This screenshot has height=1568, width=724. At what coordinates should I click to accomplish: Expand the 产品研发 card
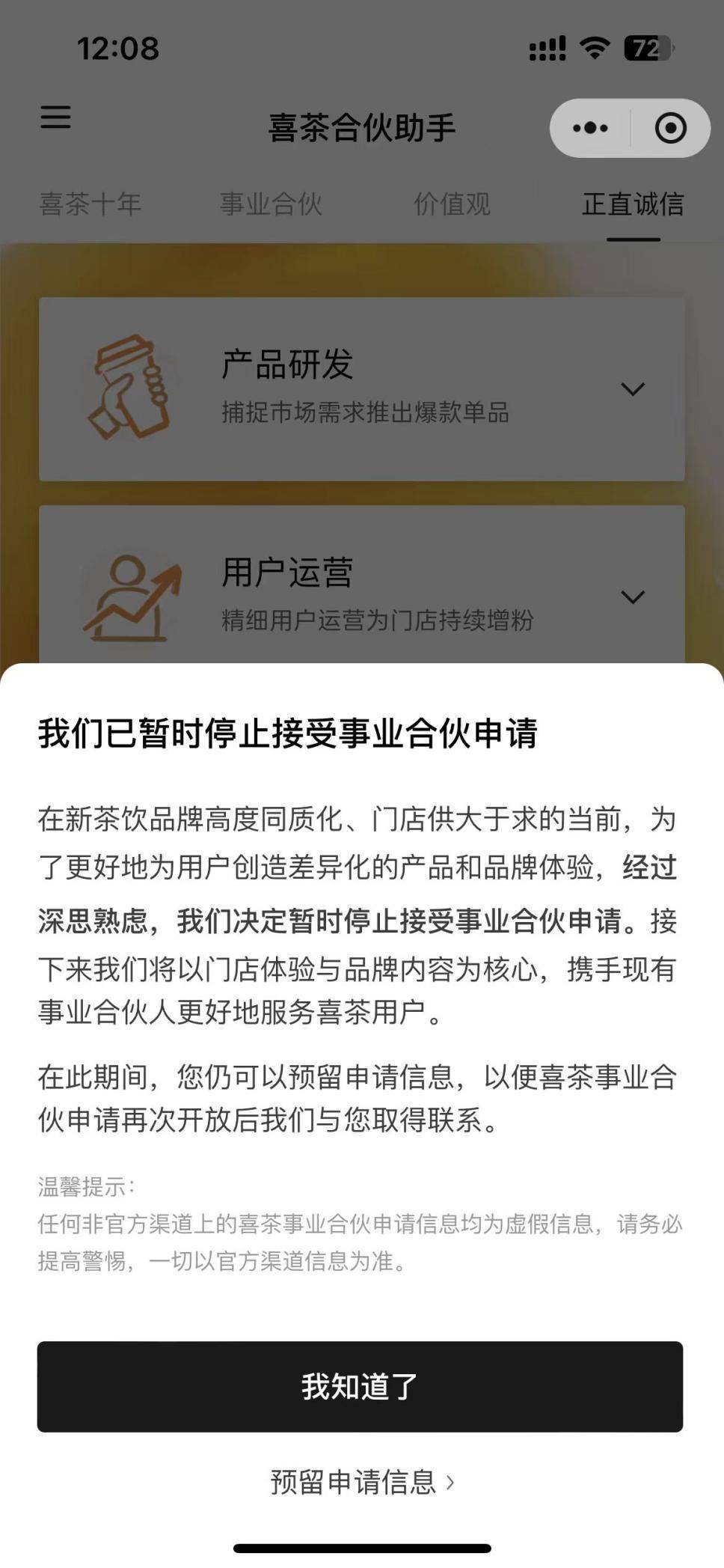[633, 389]
